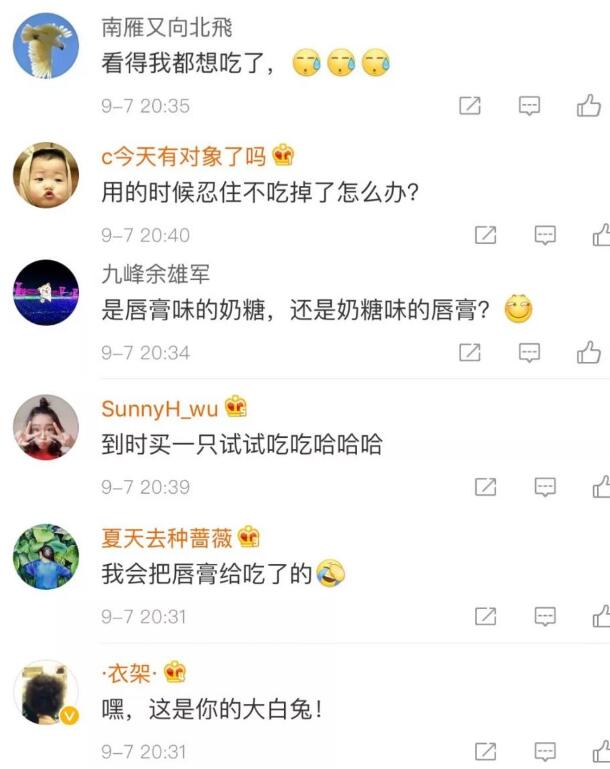Screen dimensions: 610x769
Task: Reply to 九峰余雄军's comment
Action: (x=530, y=352)
